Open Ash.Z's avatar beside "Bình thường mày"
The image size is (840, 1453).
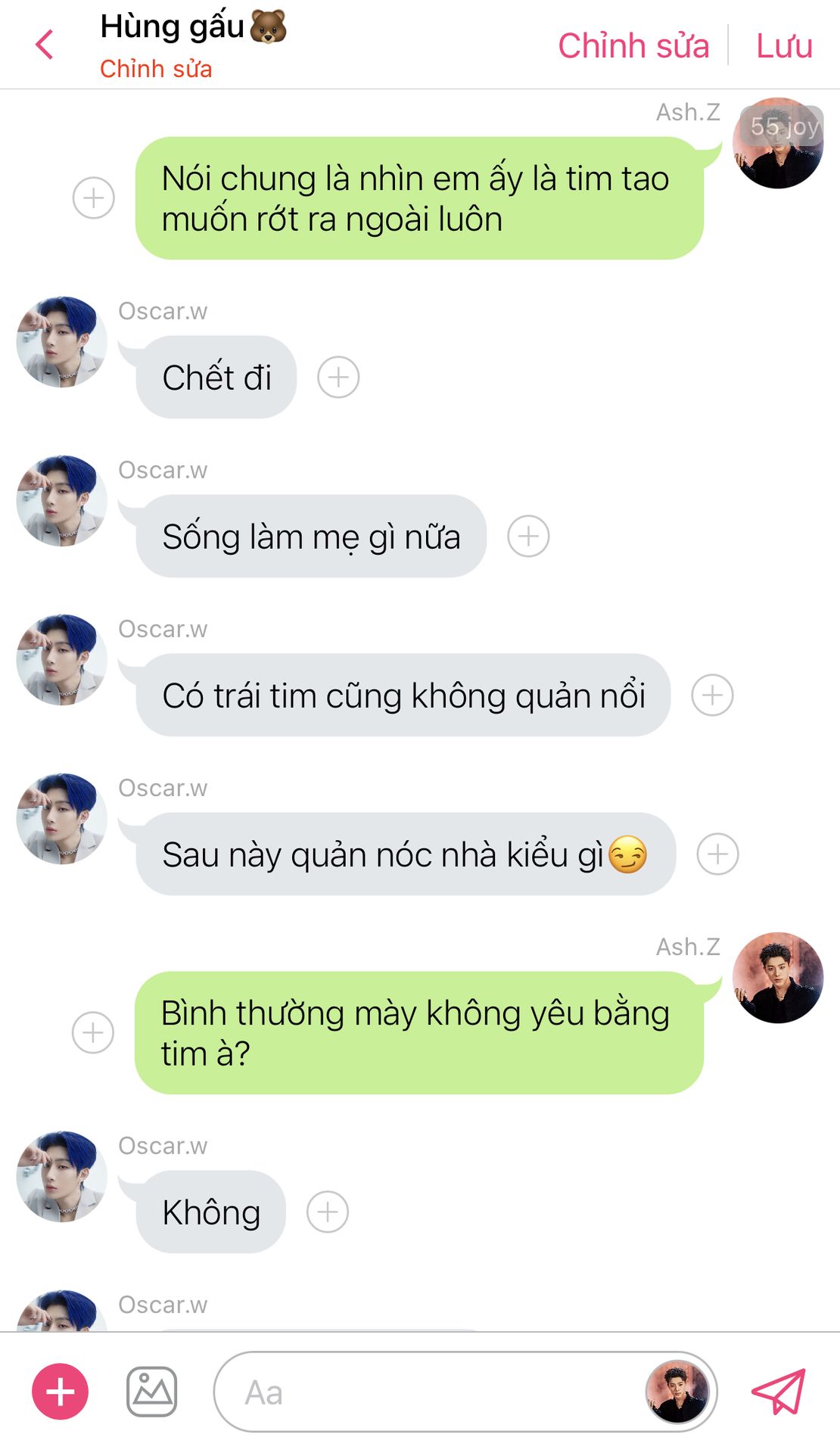778,978
